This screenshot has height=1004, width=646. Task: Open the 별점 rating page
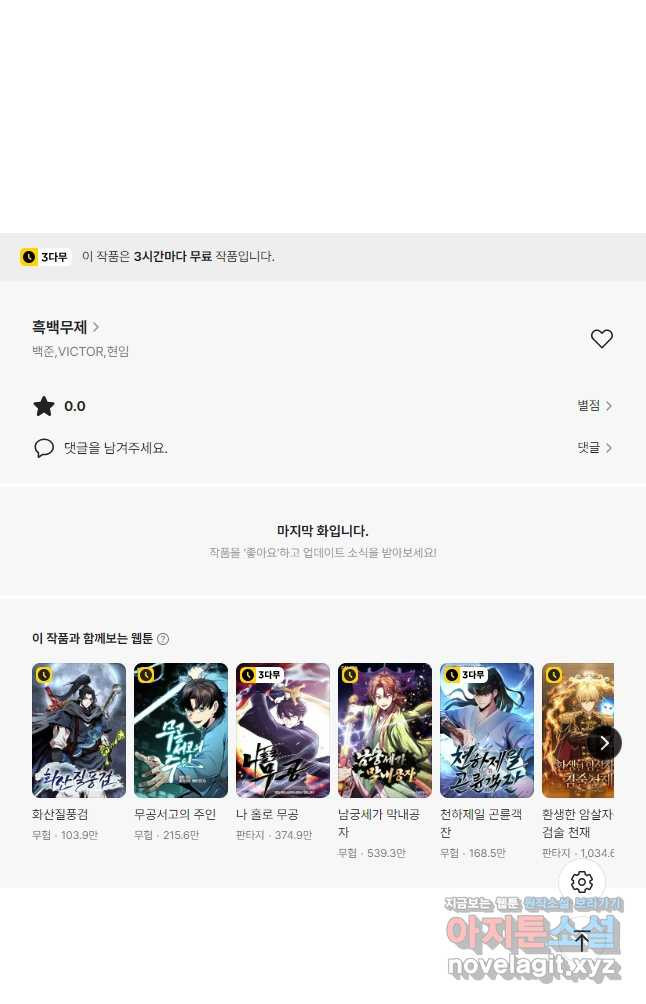point(594,406)
